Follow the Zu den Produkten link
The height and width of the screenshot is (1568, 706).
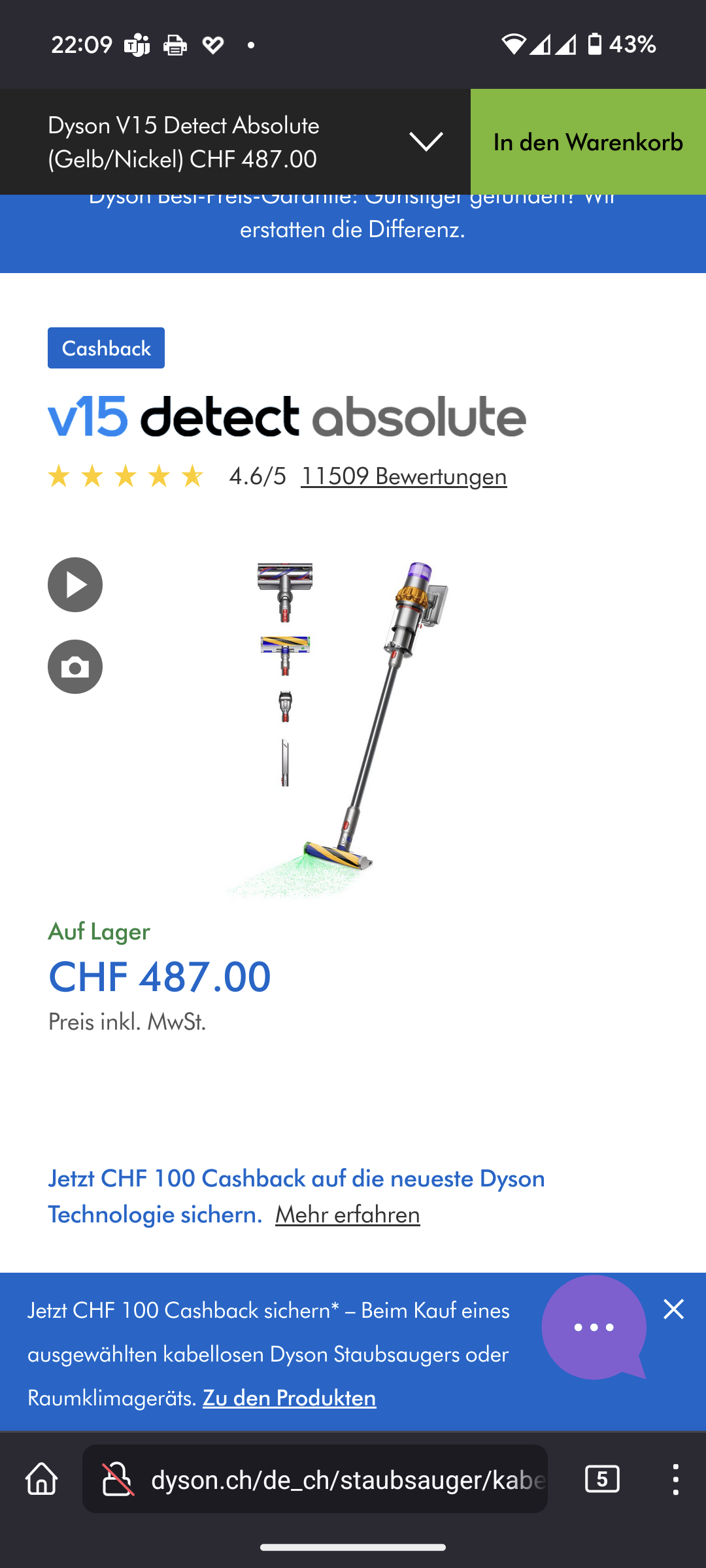coord(289,1397)
